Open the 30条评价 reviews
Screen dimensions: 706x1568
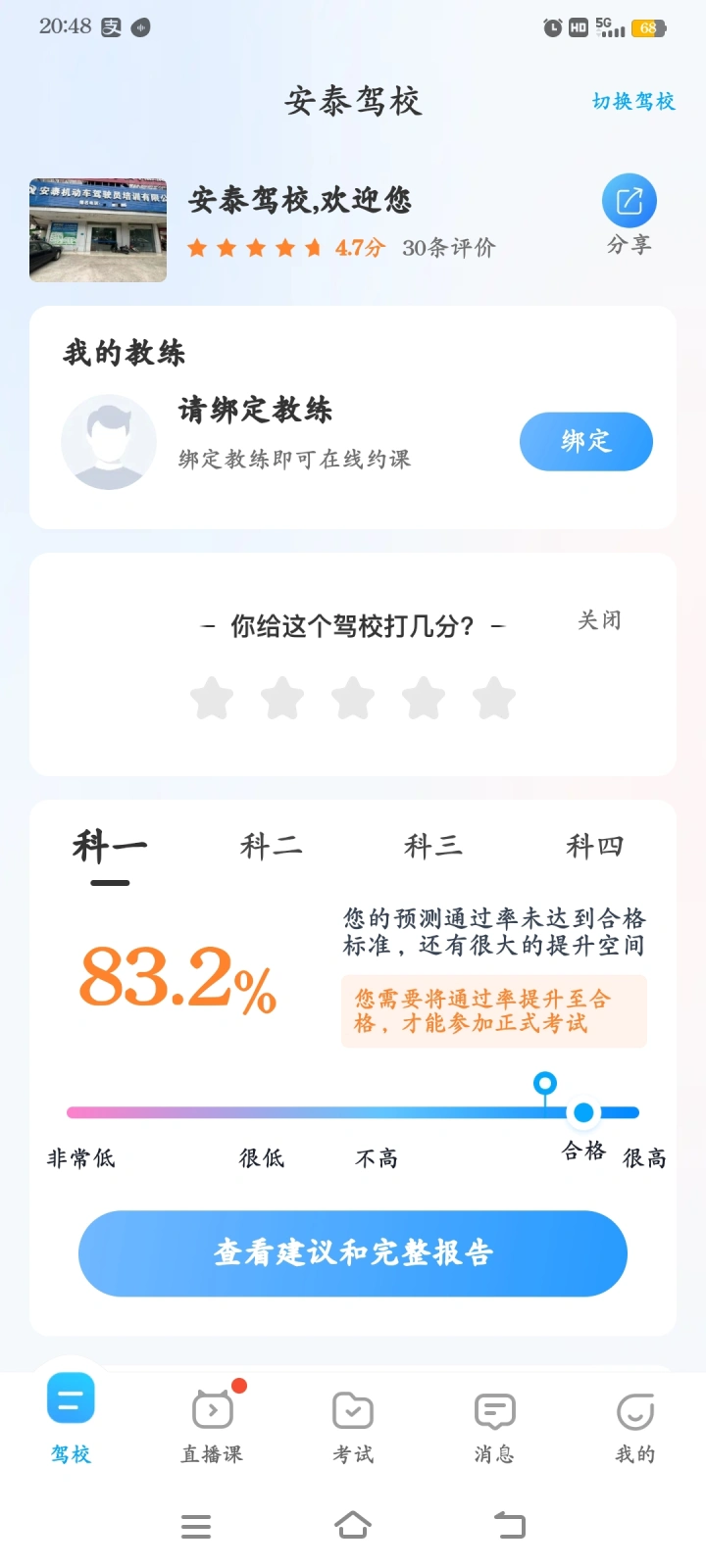pyautogui.click(x=448, y=248)
